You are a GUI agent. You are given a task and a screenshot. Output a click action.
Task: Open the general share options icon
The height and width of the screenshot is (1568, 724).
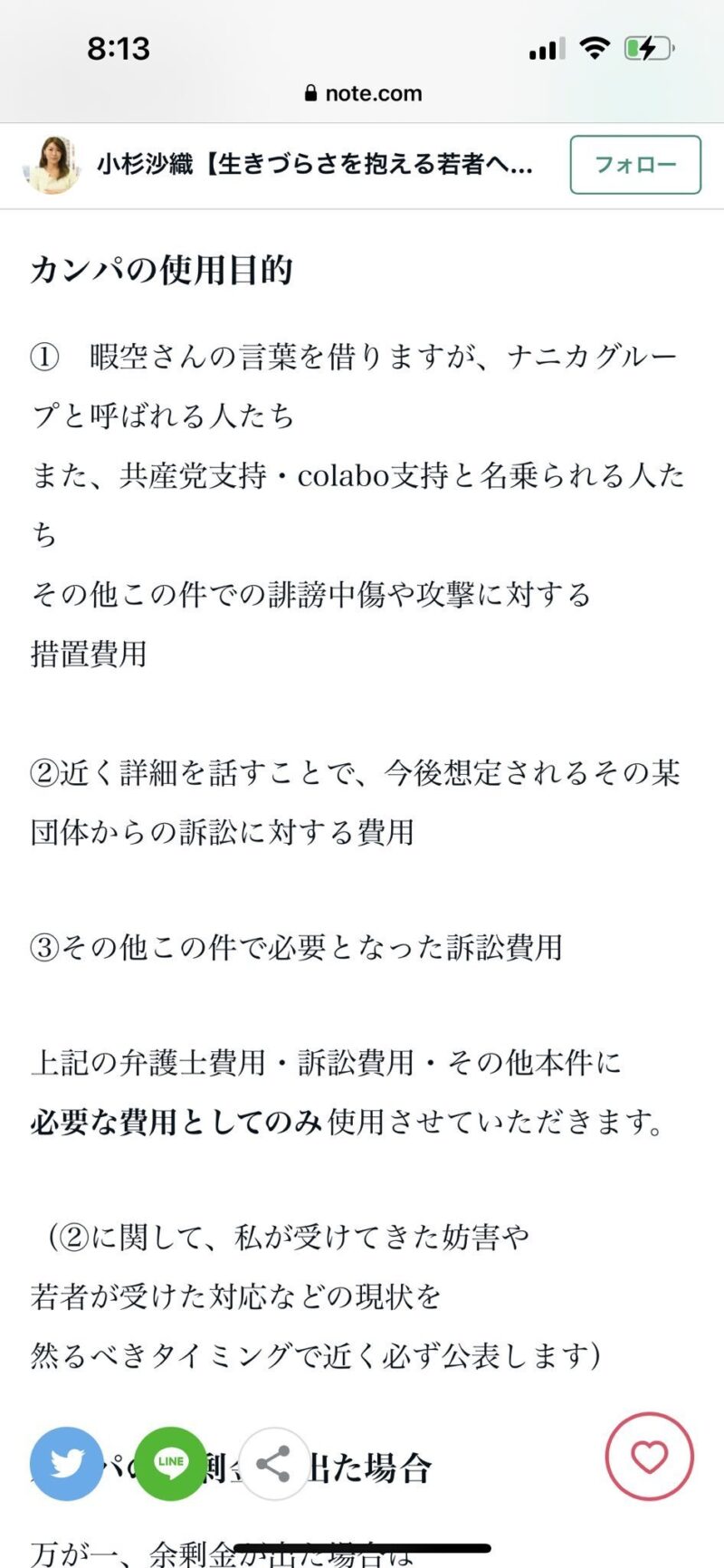[x=274, y=1464]
